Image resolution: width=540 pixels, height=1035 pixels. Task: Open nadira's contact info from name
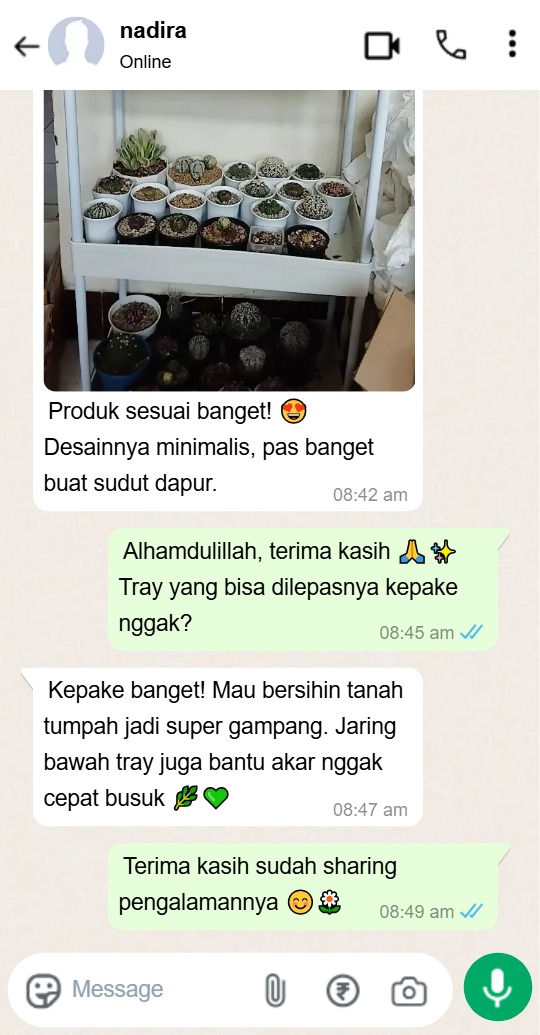(153, 30)
